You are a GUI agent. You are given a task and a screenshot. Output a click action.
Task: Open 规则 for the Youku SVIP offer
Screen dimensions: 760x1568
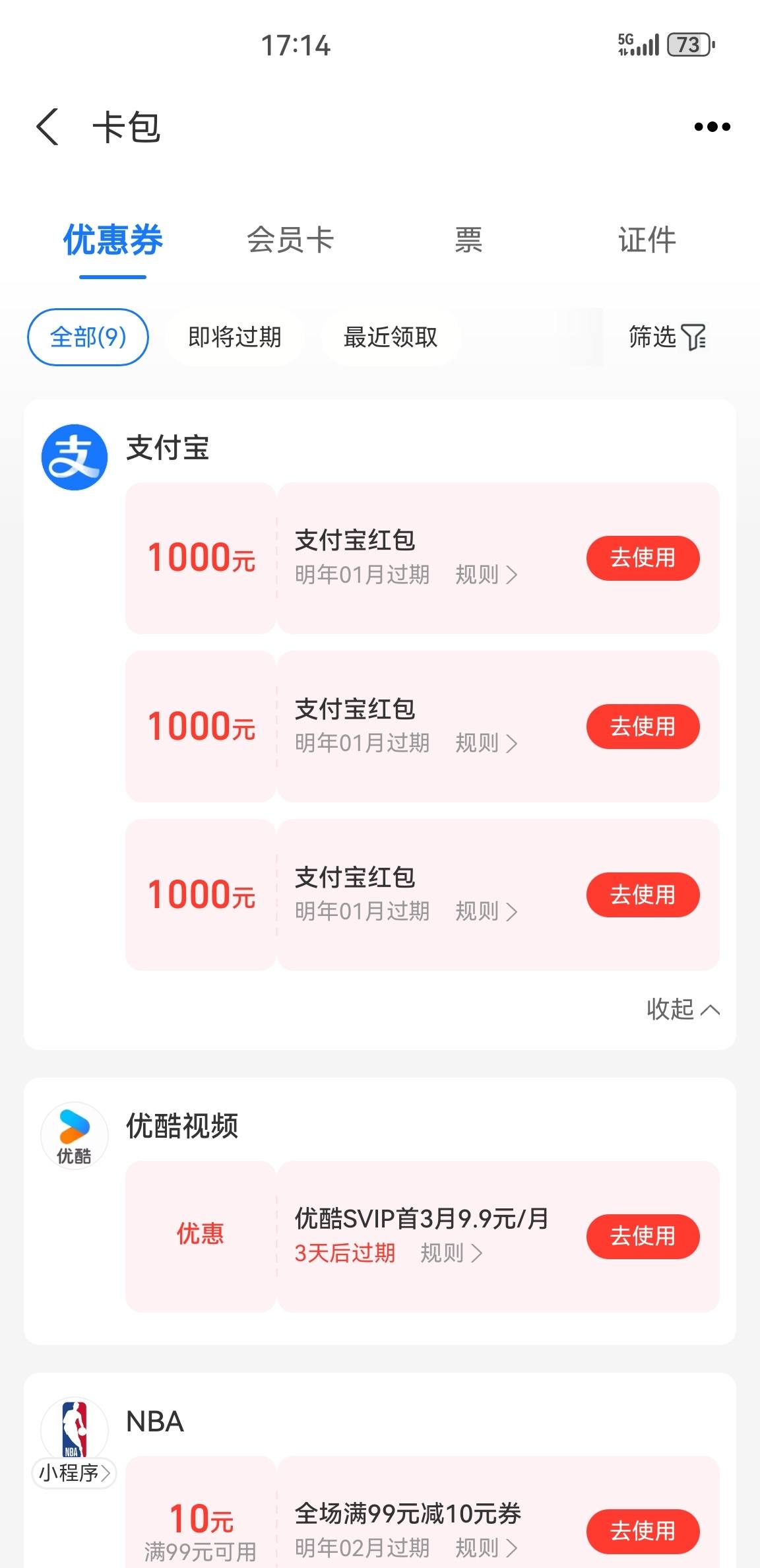(x=452, y=1253)
